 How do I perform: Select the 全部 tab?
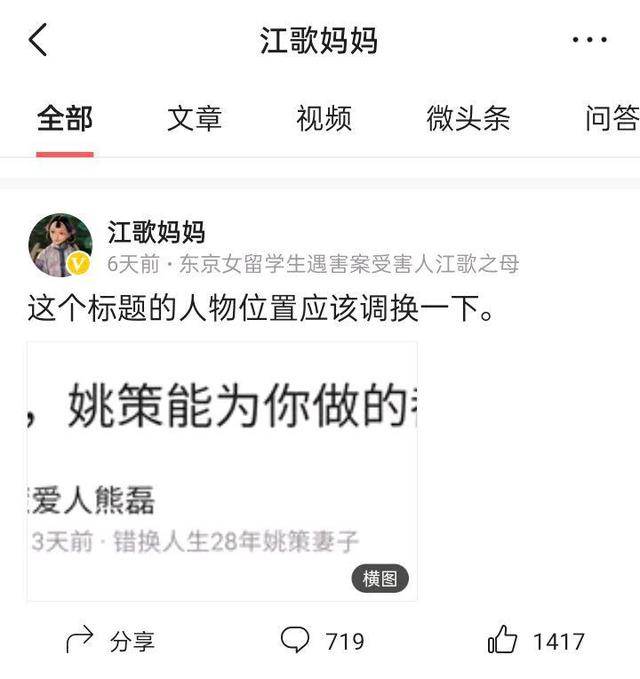point(65,119)
